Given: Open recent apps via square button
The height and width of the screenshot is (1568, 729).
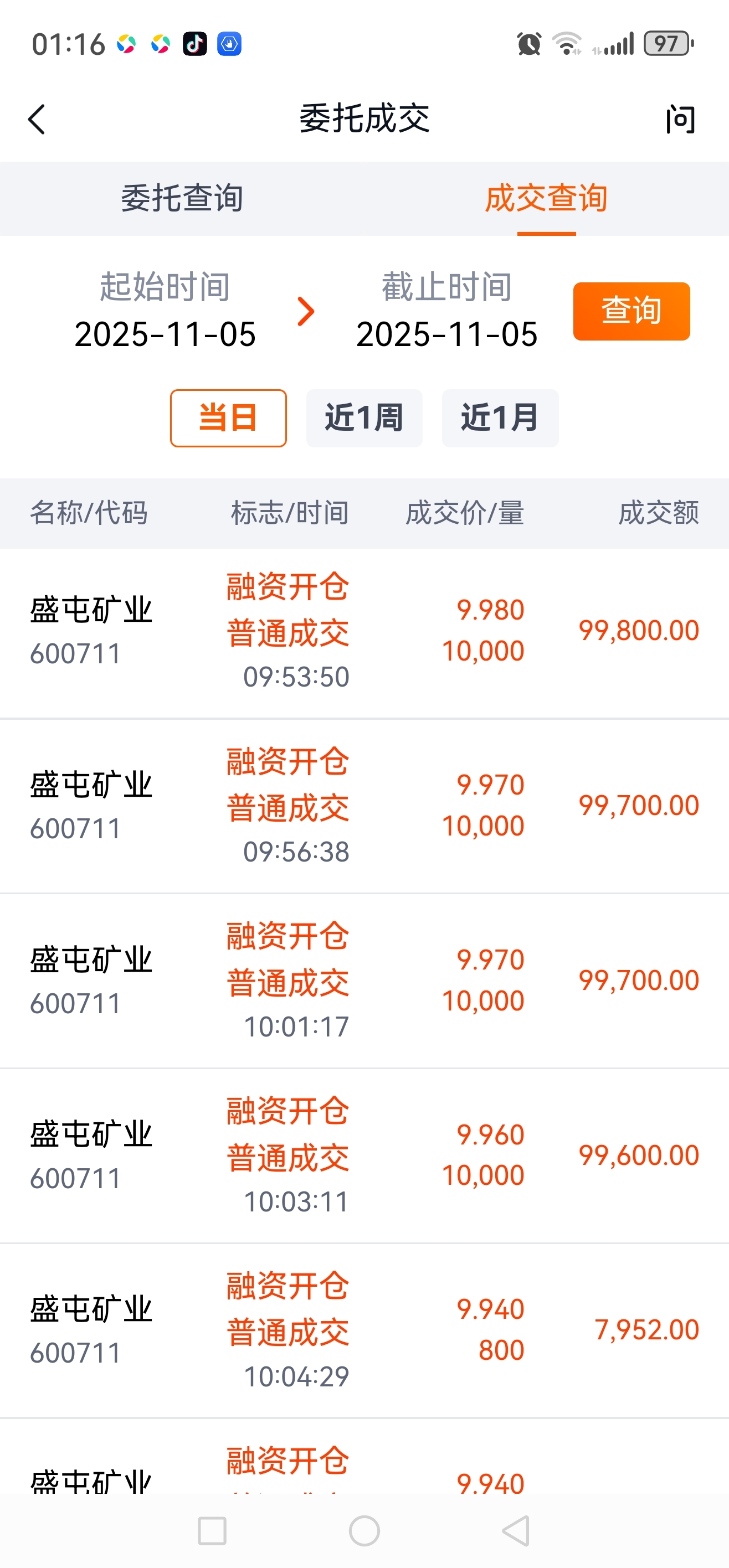Looking at the screenshot, I should pyautogui.click(x=213, y=1531).
